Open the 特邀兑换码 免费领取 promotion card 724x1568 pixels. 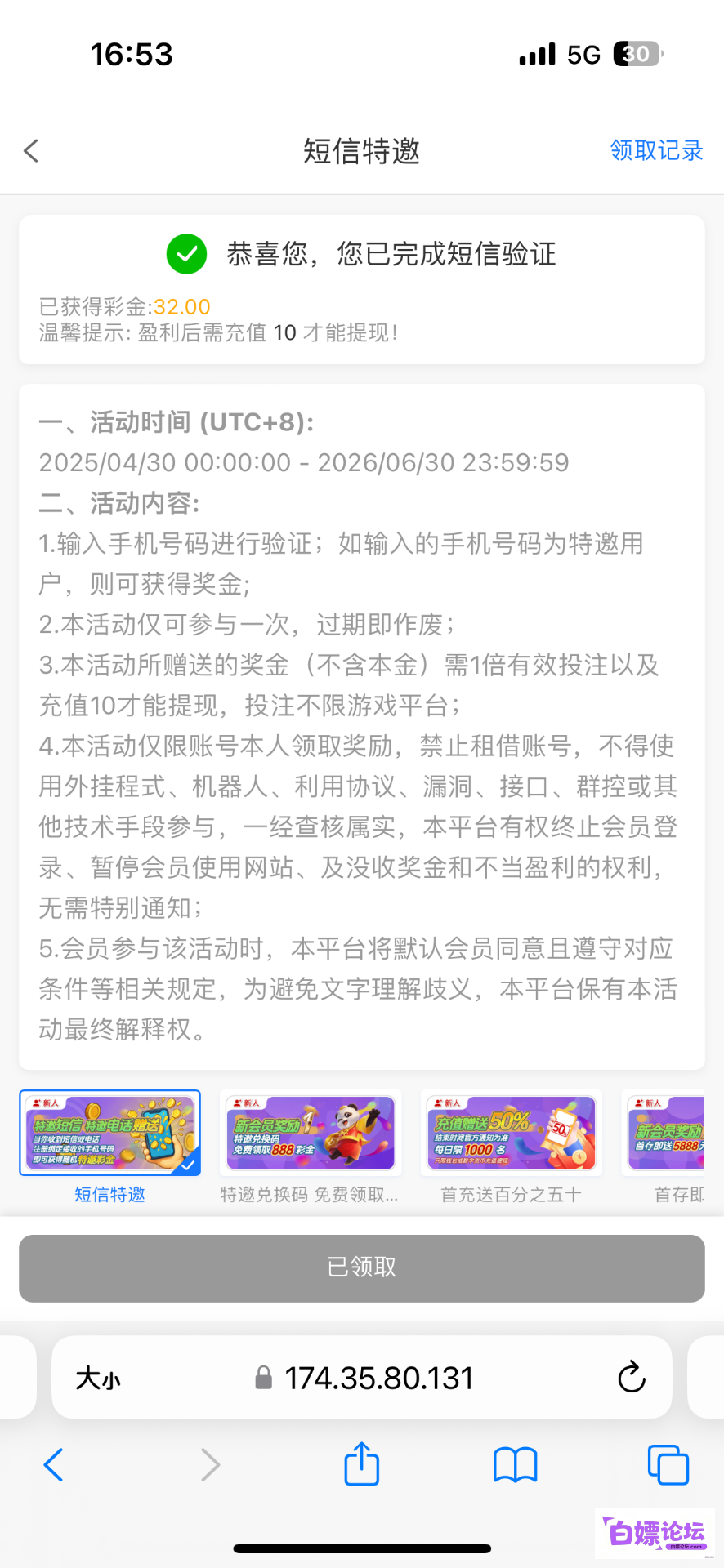pos(310,1146)
